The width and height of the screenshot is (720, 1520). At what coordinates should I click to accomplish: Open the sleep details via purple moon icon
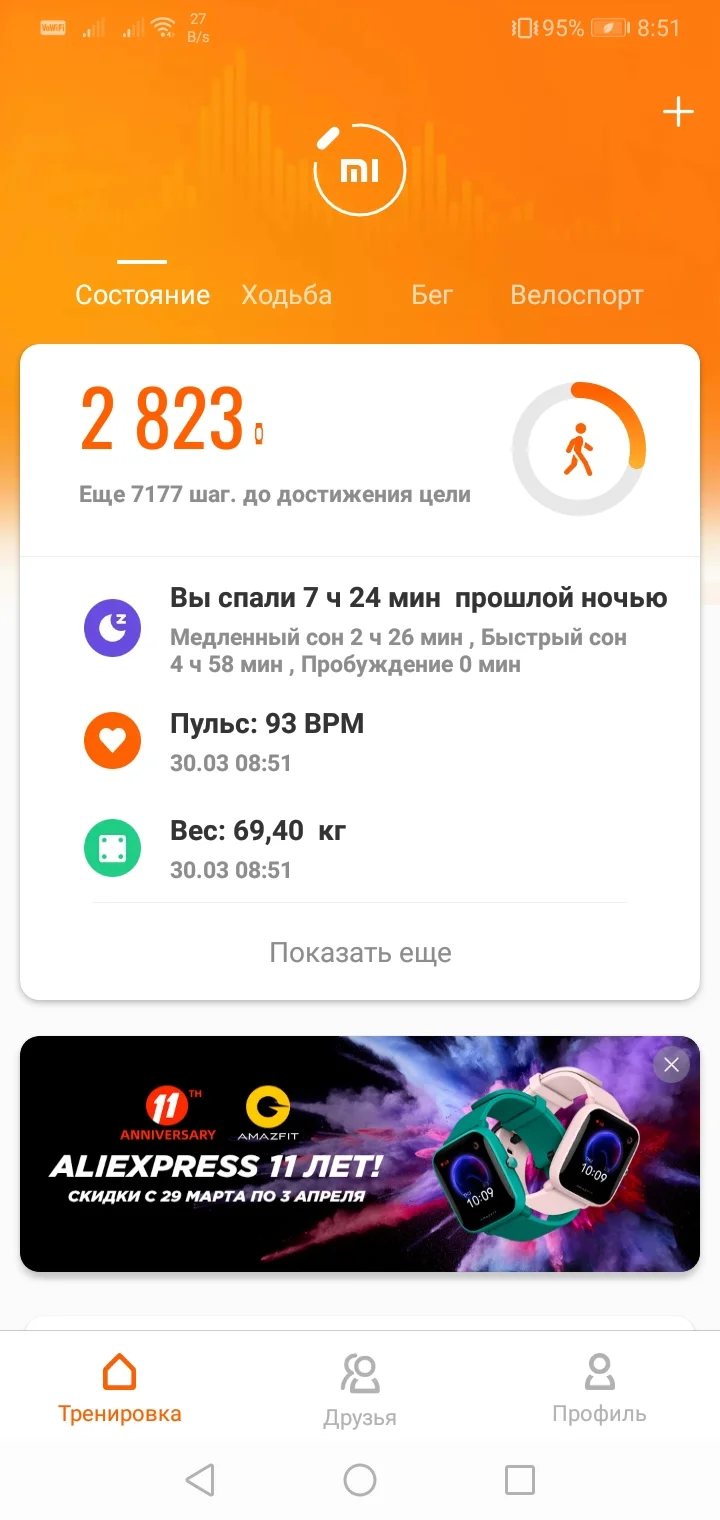pos(112,628)
